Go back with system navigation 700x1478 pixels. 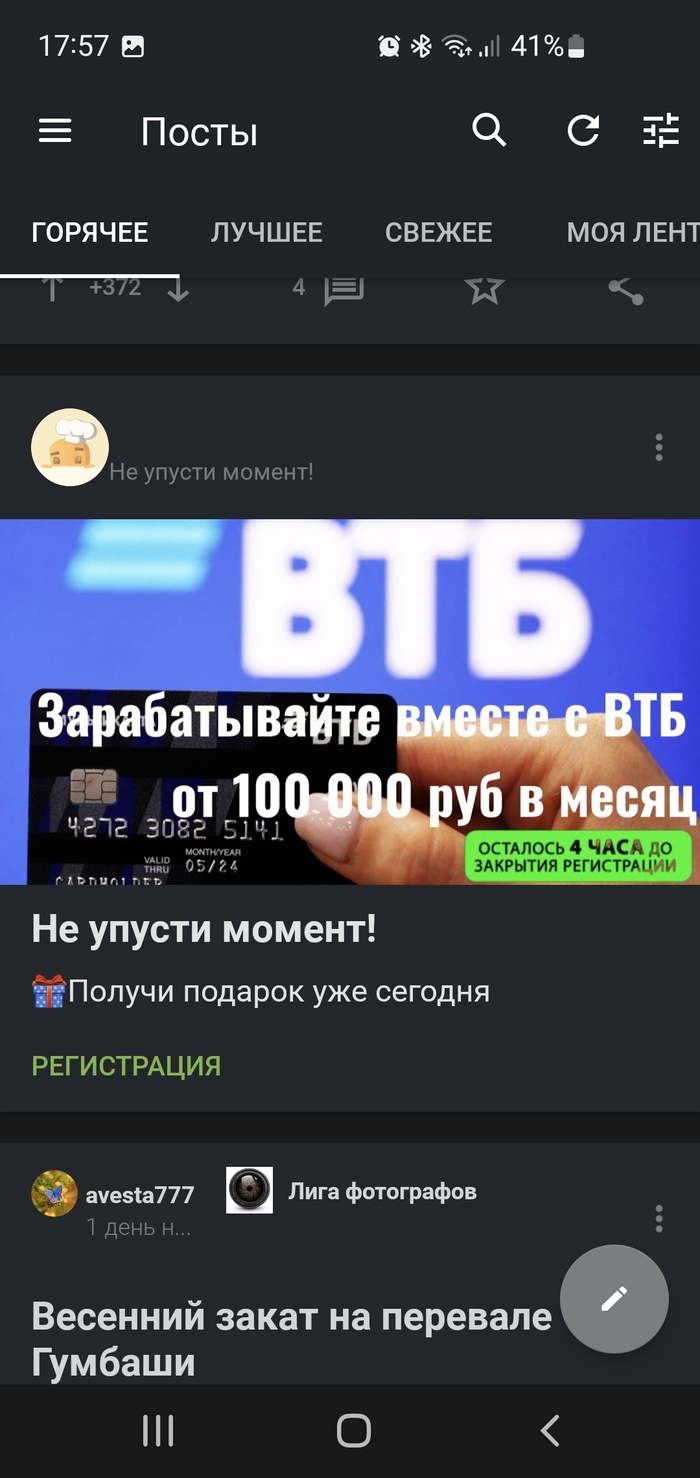pos(549,1431)
